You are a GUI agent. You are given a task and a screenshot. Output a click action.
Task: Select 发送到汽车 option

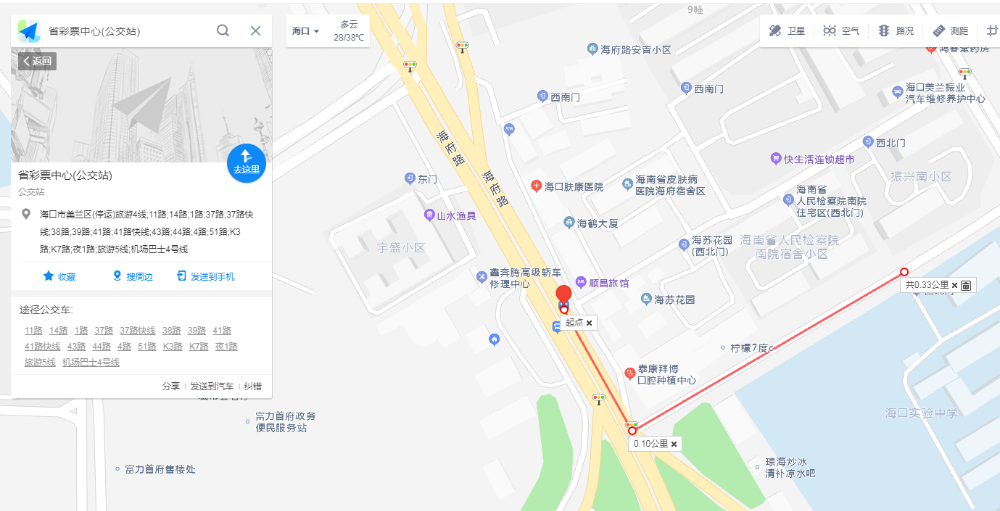[x=211, y=385]
